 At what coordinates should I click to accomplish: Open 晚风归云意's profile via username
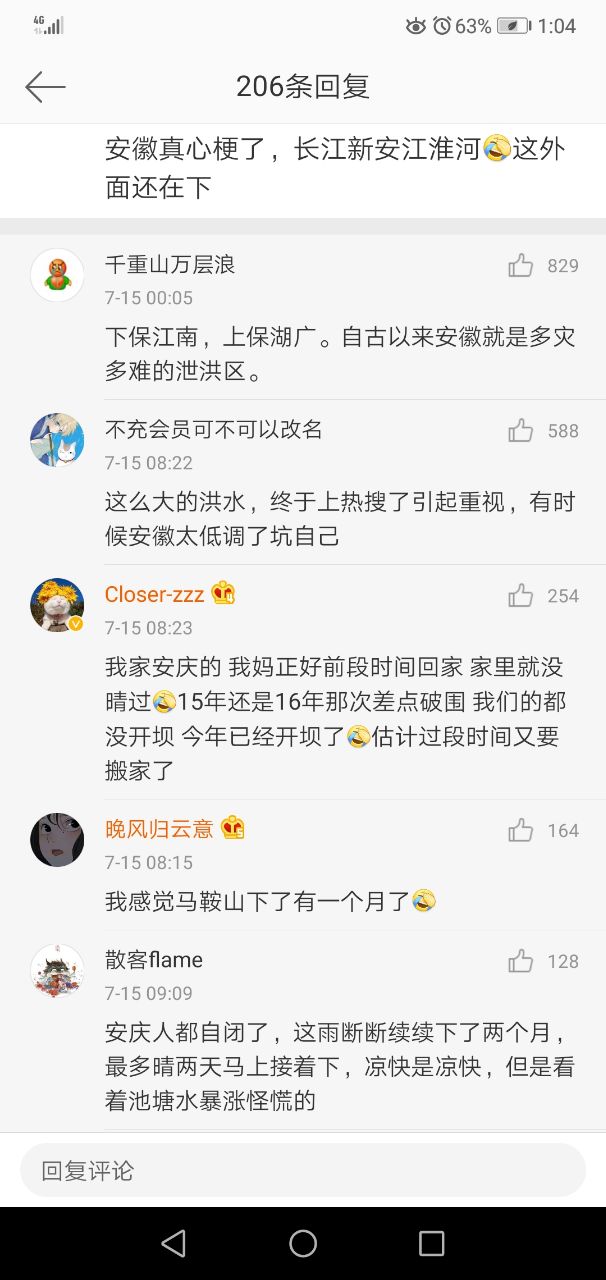159,829
